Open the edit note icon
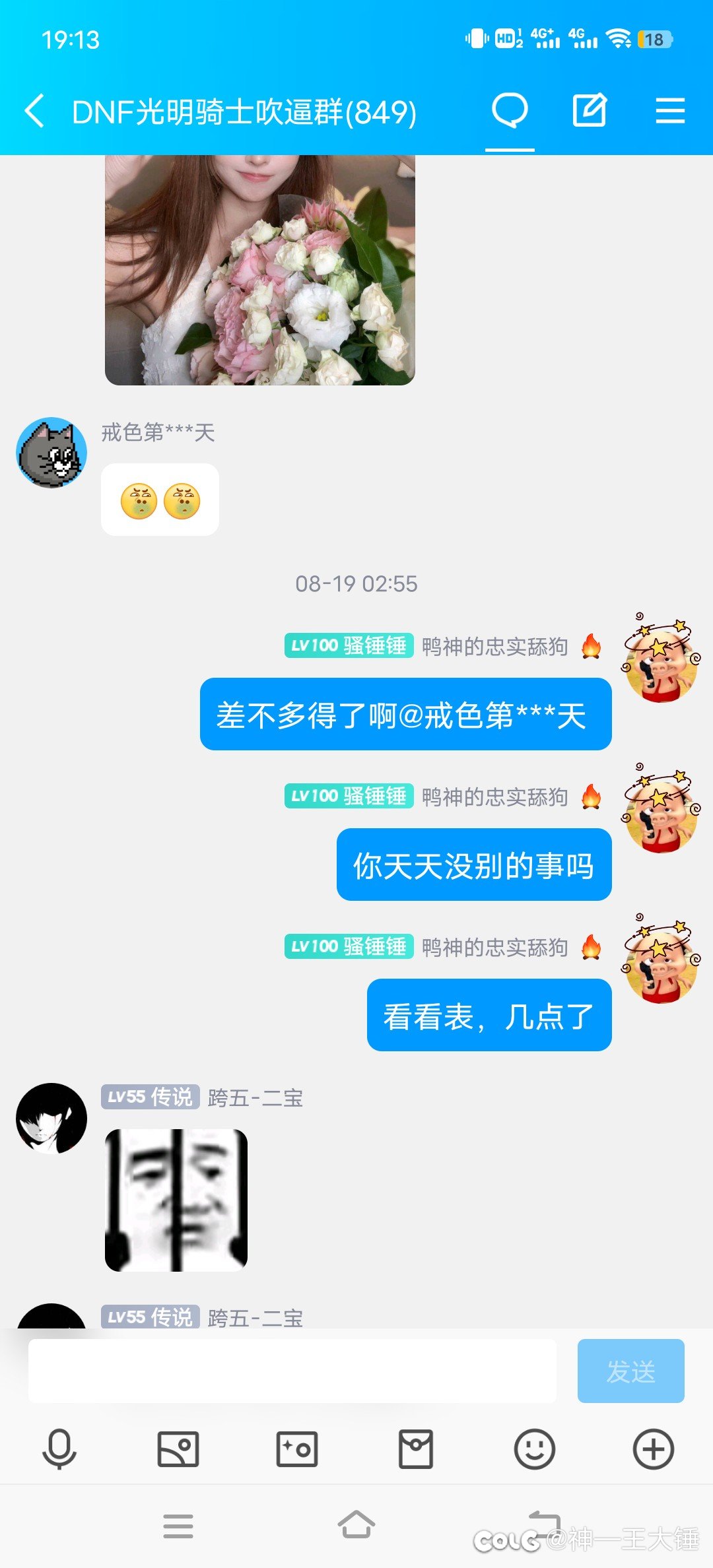 pos(589,110)
